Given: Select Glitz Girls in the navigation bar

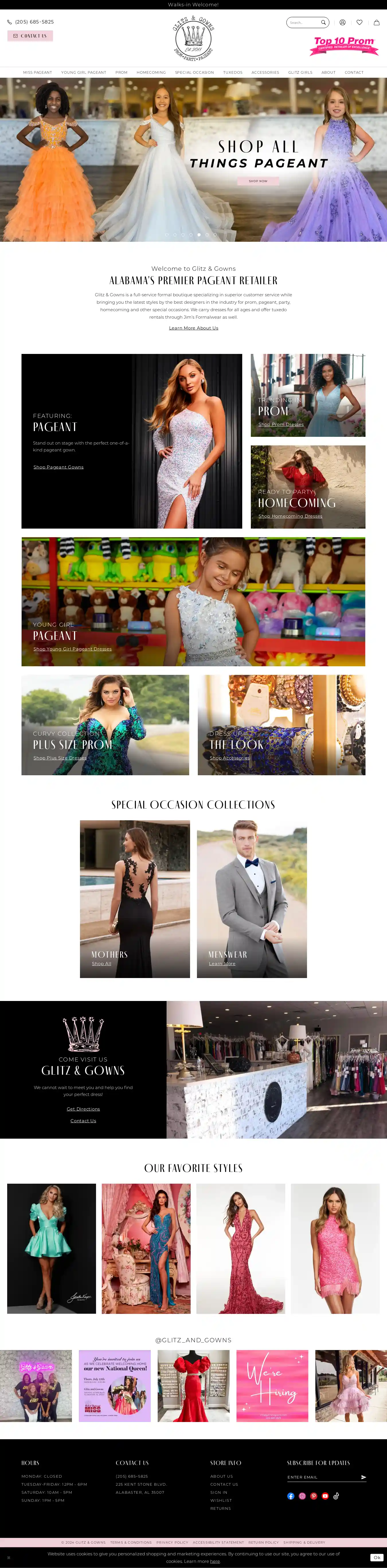Looking at the screenshot, I should pyautogui.click(x=300, y=73).
